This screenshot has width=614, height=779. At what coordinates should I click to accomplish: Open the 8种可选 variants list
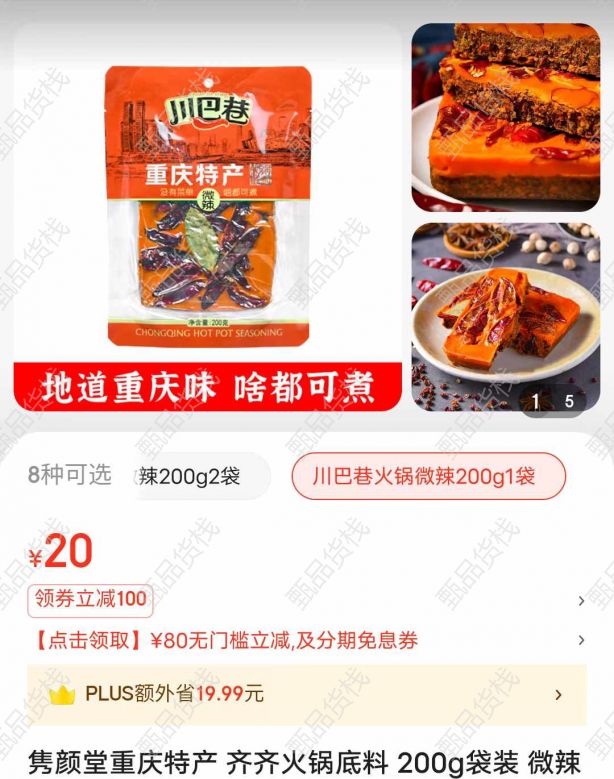(70, 475)
